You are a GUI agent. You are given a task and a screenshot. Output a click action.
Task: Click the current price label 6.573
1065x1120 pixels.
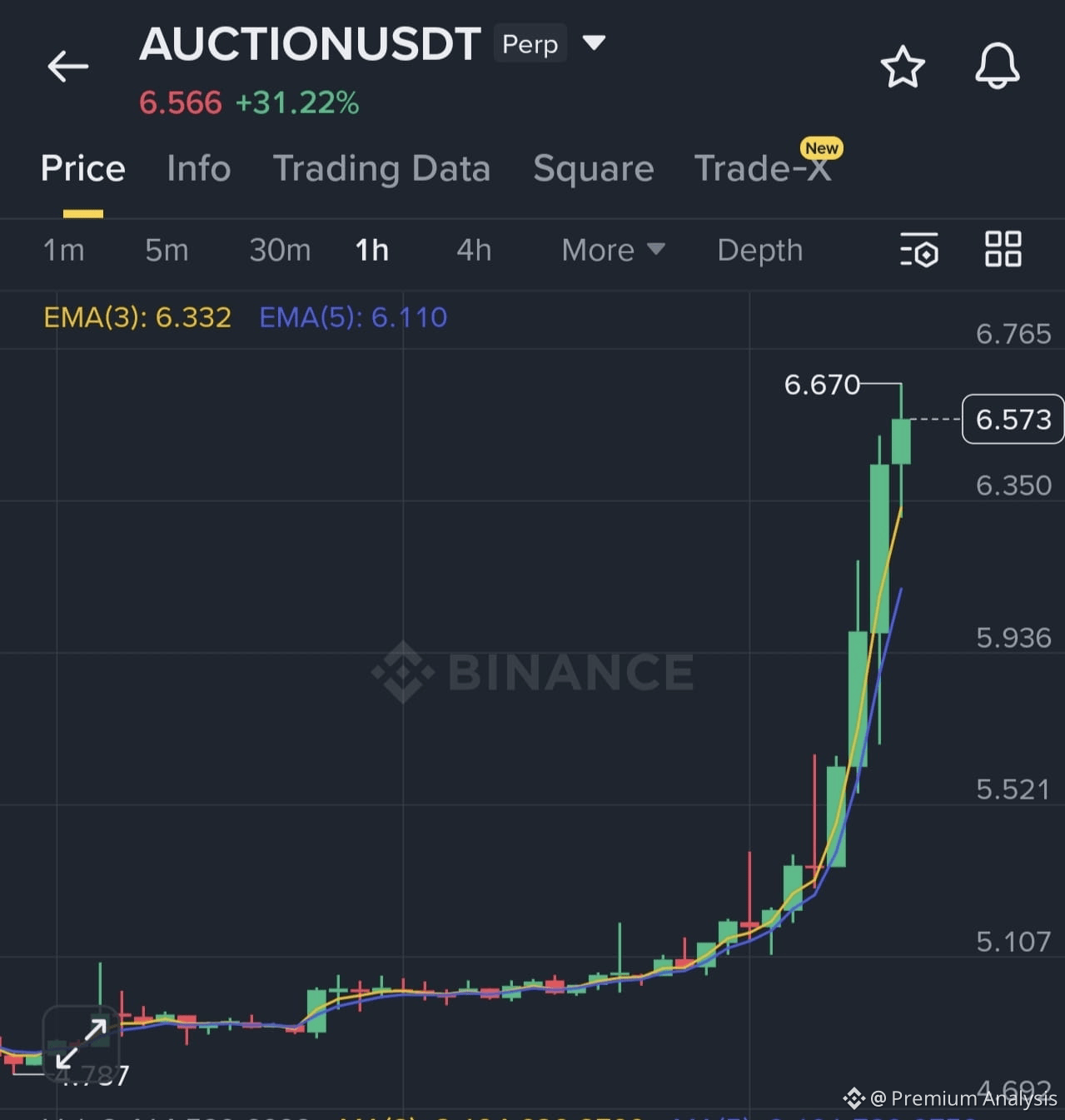(1012, 420)
